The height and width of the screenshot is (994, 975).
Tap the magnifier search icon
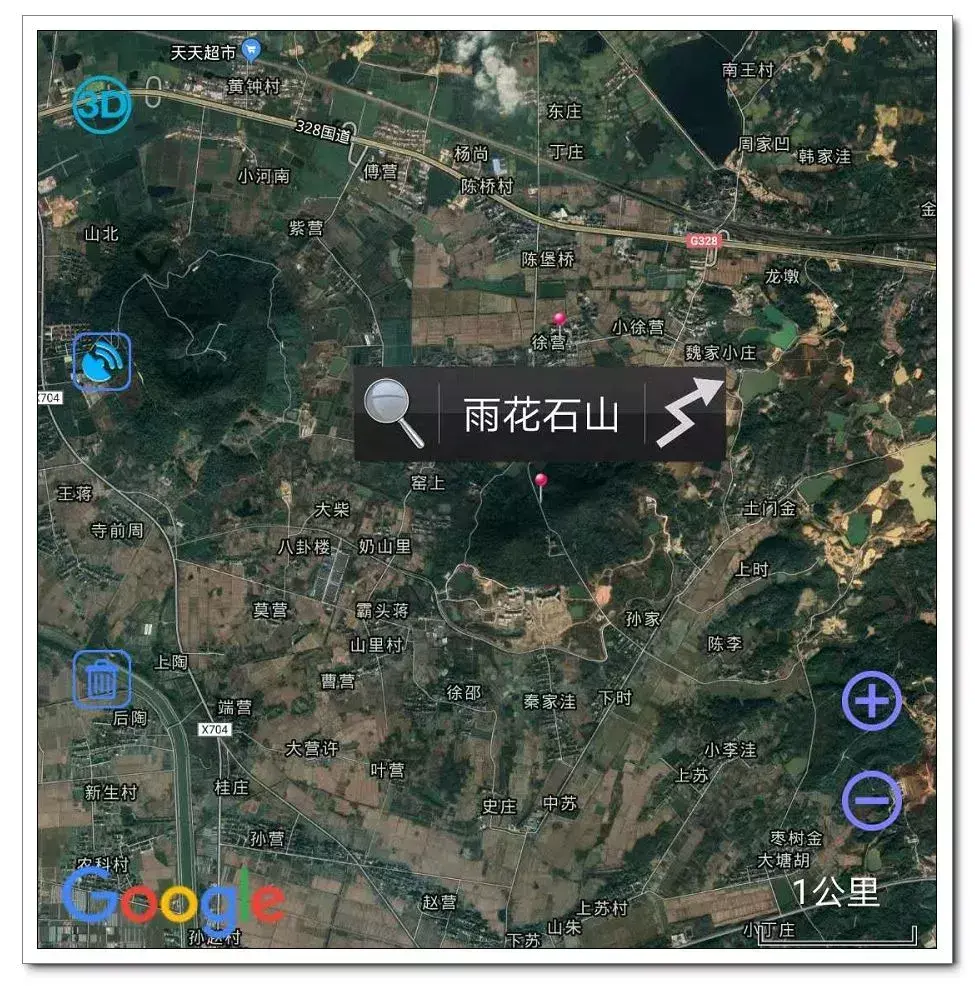coord(394,414)
